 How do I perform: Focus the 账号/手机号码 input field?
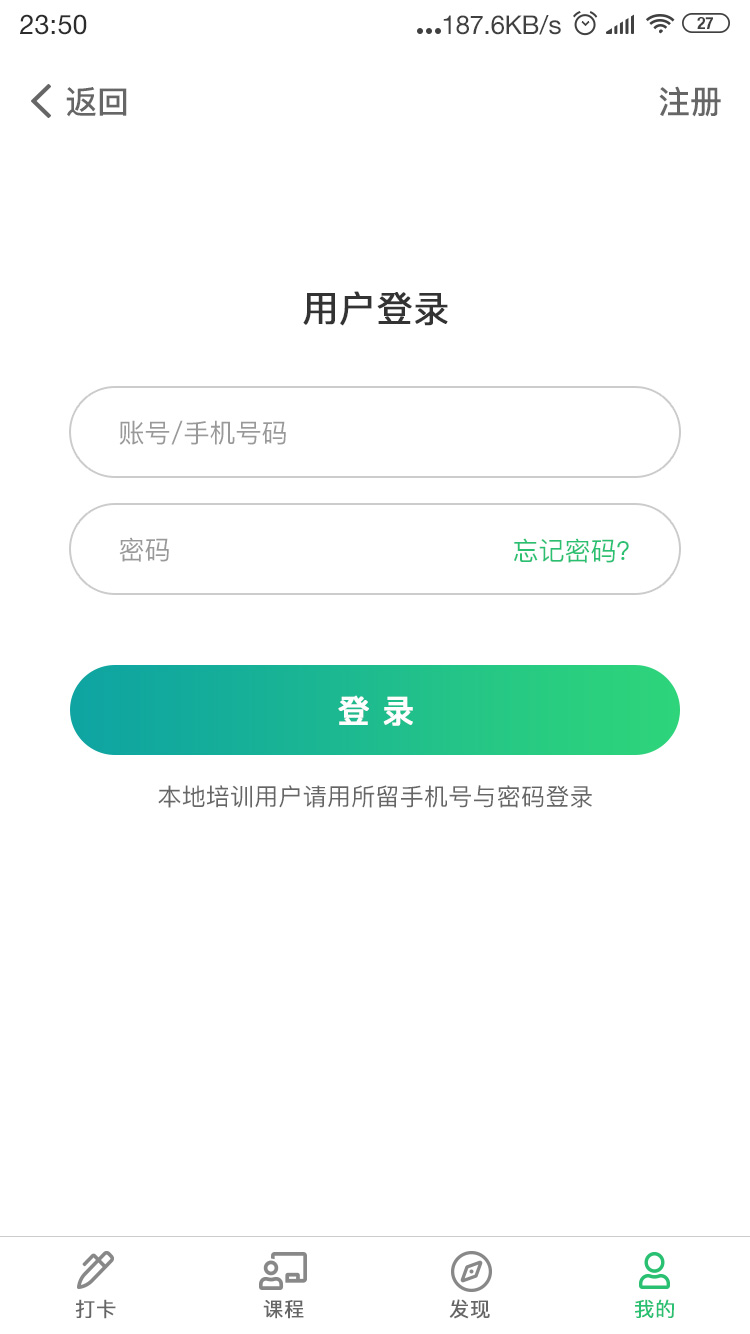[x=375, y=432]
